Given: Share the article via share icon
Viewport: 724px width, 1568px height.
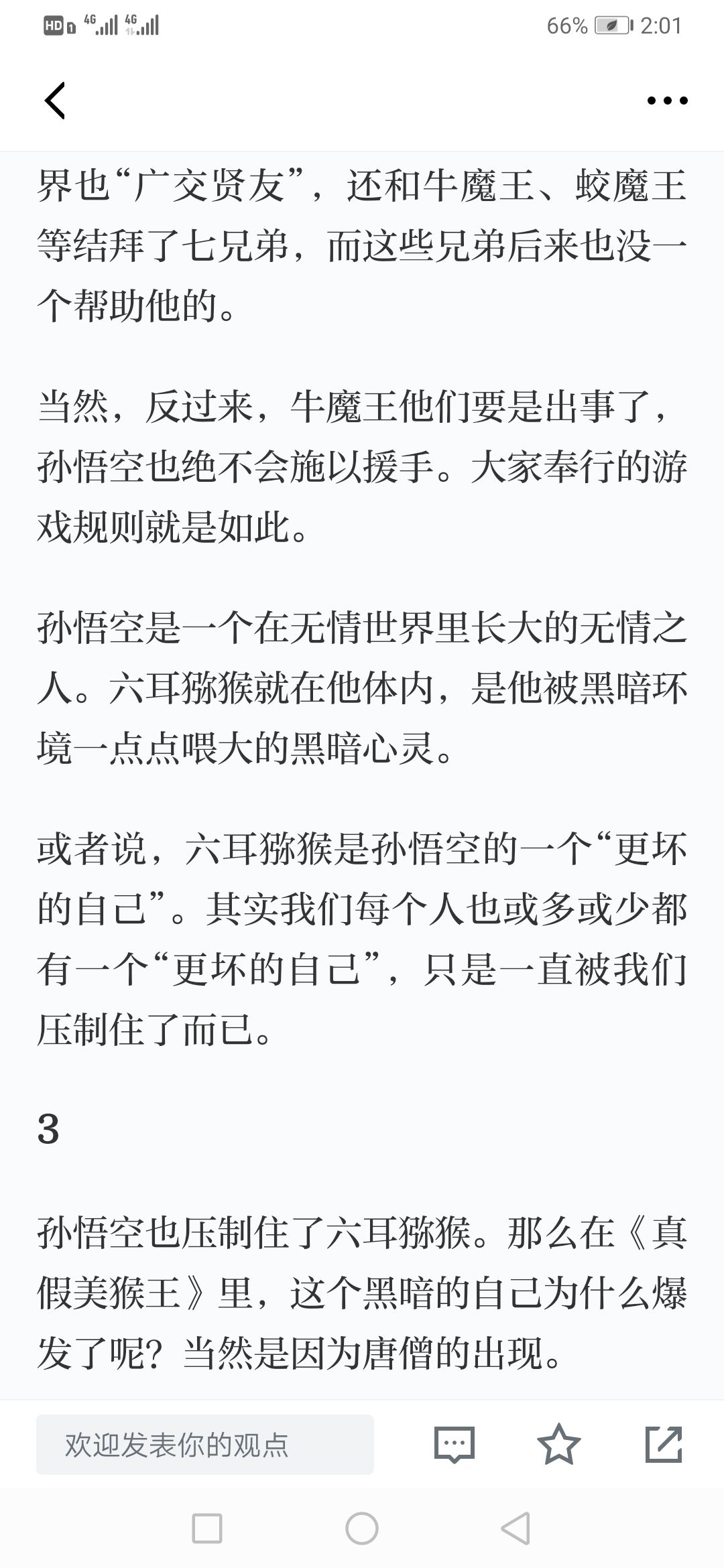Looking at the screenshot, I should 664,1444.
